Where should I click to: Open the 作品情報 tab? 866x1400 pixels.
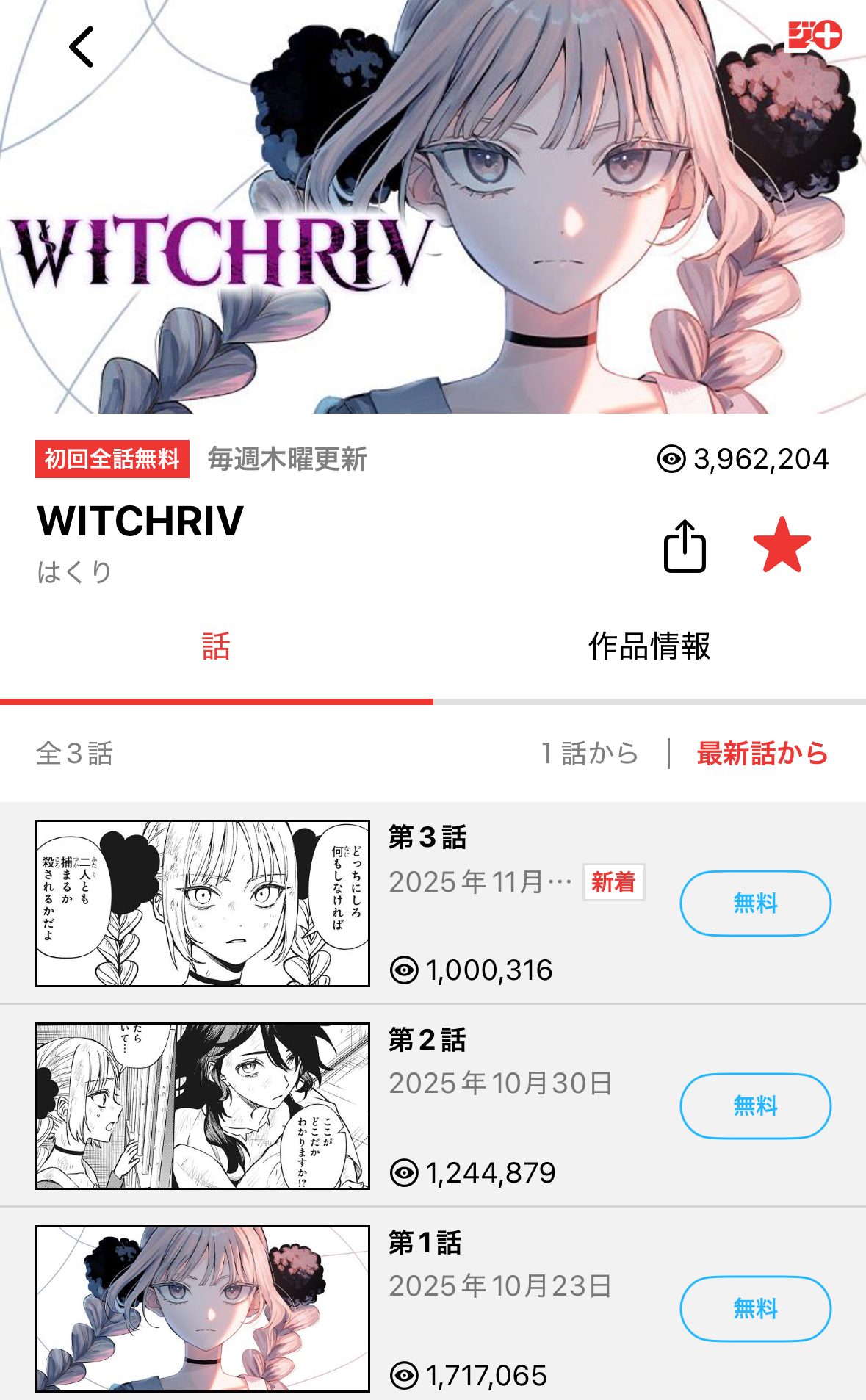click(649, 646)
